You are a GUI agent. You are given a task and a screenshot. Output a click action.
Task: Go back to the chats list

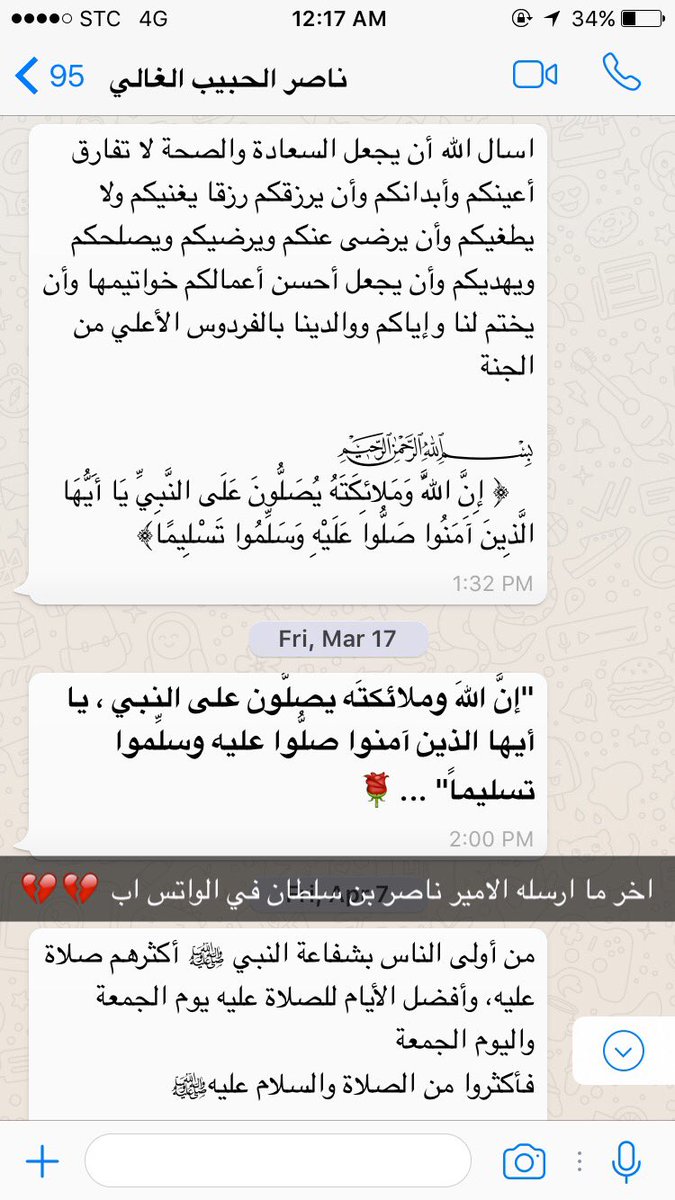(x=48, y=77)
